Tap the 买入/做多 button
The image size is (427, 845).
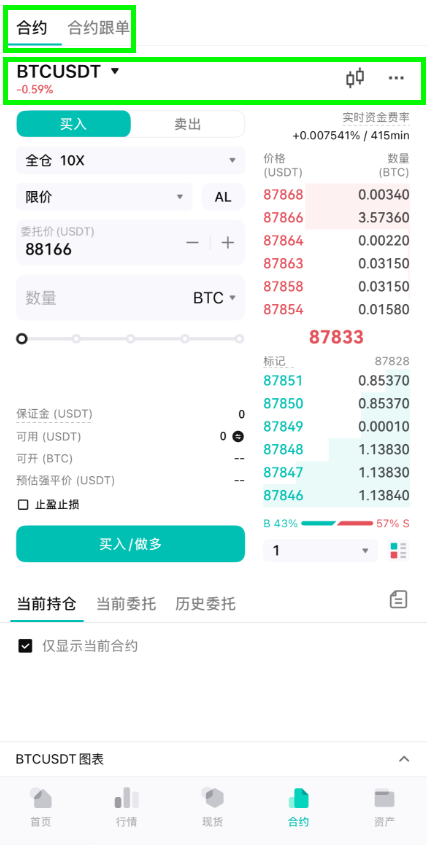(x=130, y=544)
